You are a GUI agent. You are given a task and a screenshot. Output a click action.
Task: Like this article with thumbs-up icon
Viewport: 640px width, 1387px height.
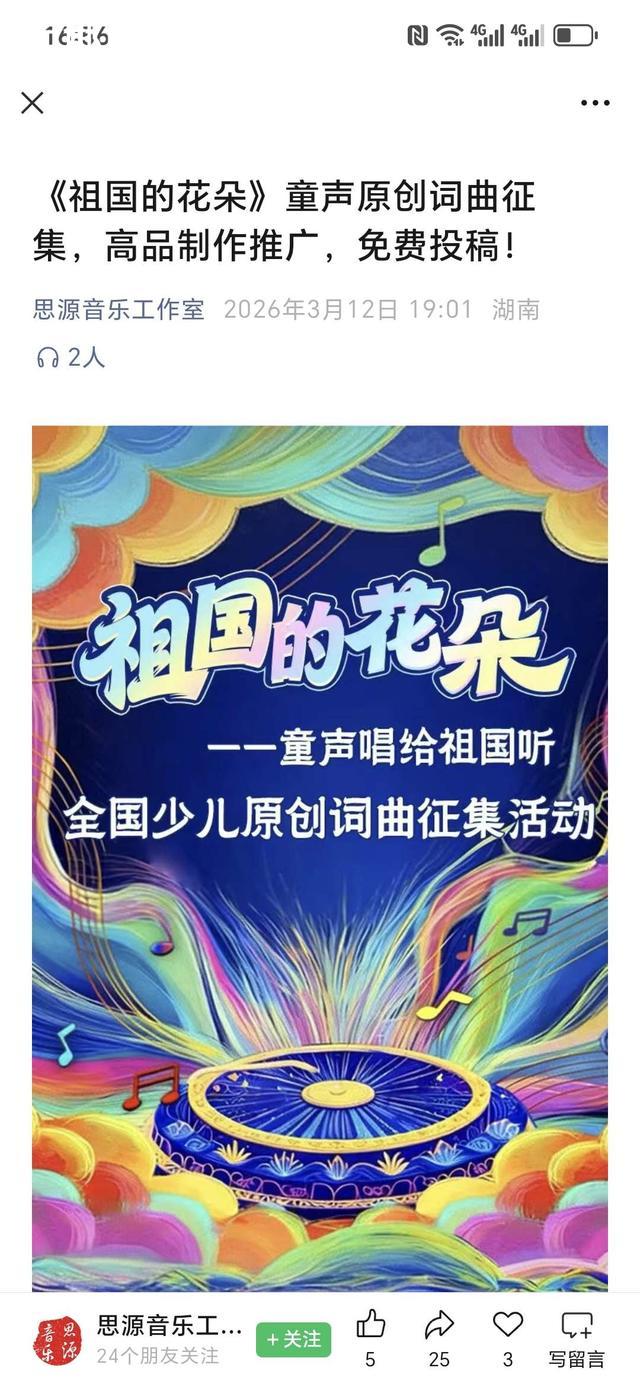(371, 1326)
